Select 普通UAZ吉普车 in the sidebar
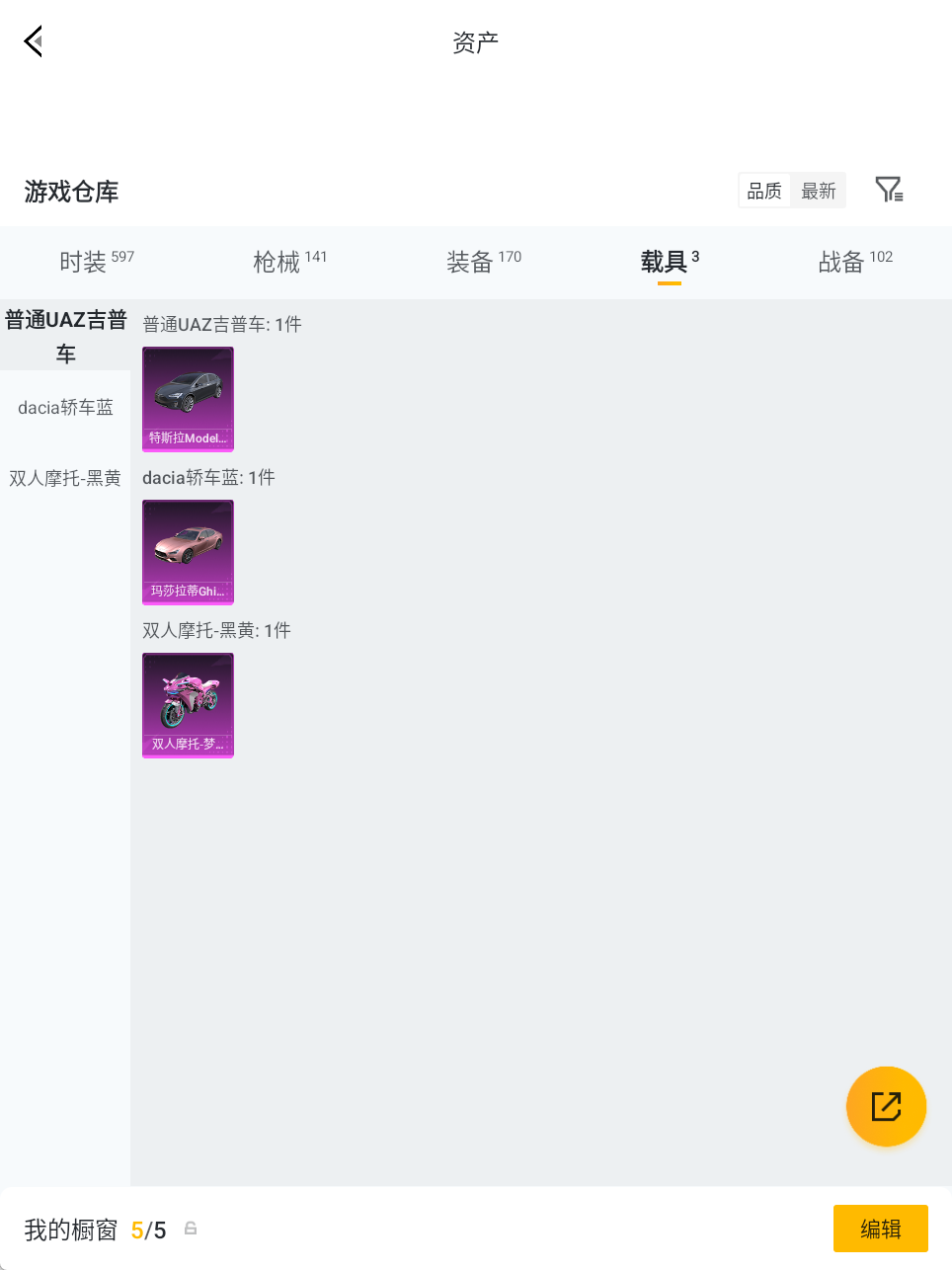This screenshot has width=952, height=1270. coord(65,336)
